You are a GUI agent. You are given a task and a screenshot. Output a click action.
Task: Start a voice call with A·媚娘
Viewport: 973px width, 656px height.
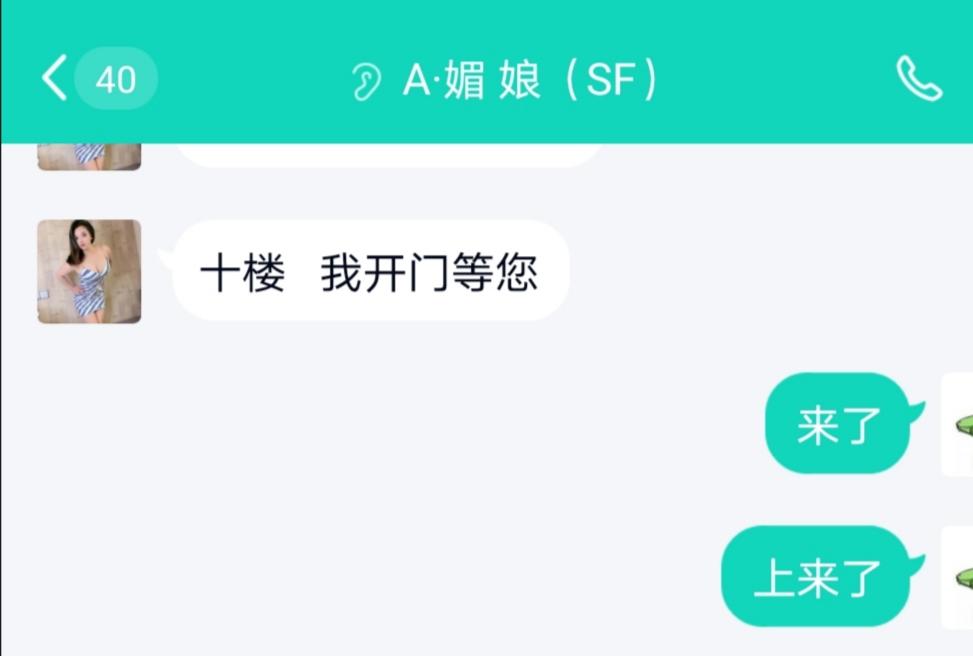(919, 79)
